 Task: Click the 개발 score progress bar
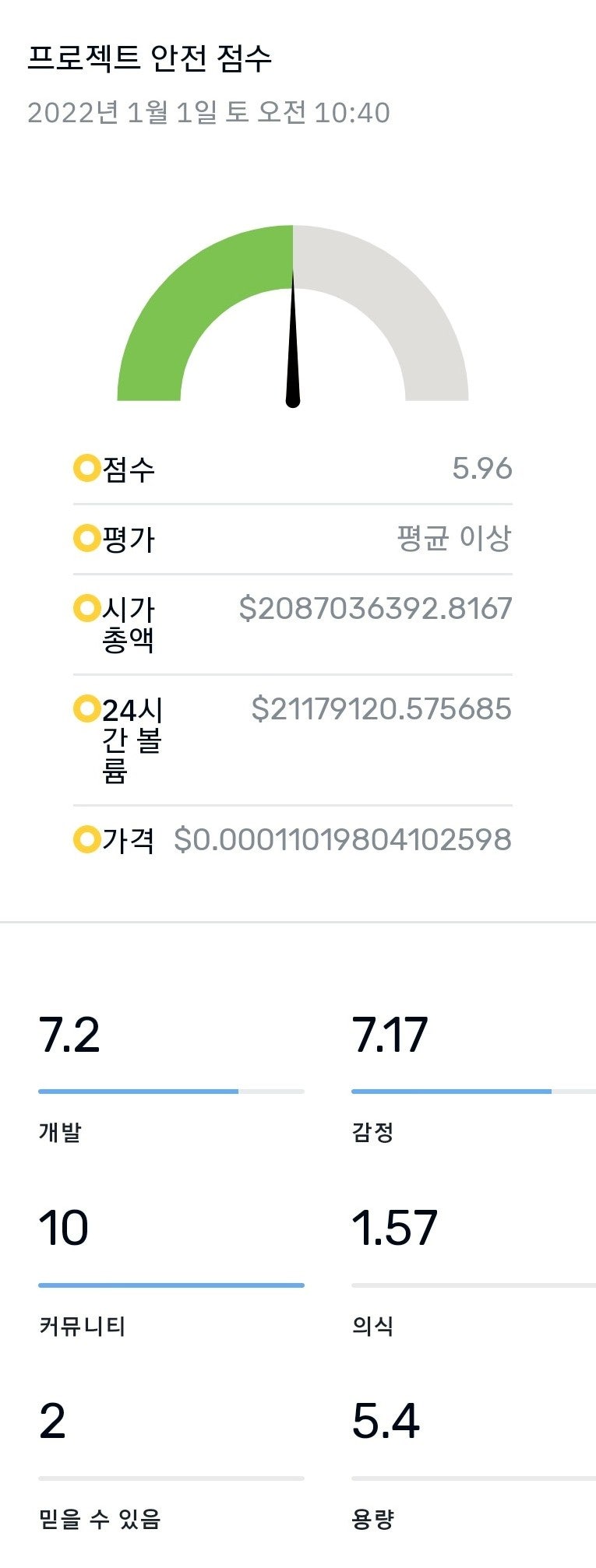[171, 1093]
